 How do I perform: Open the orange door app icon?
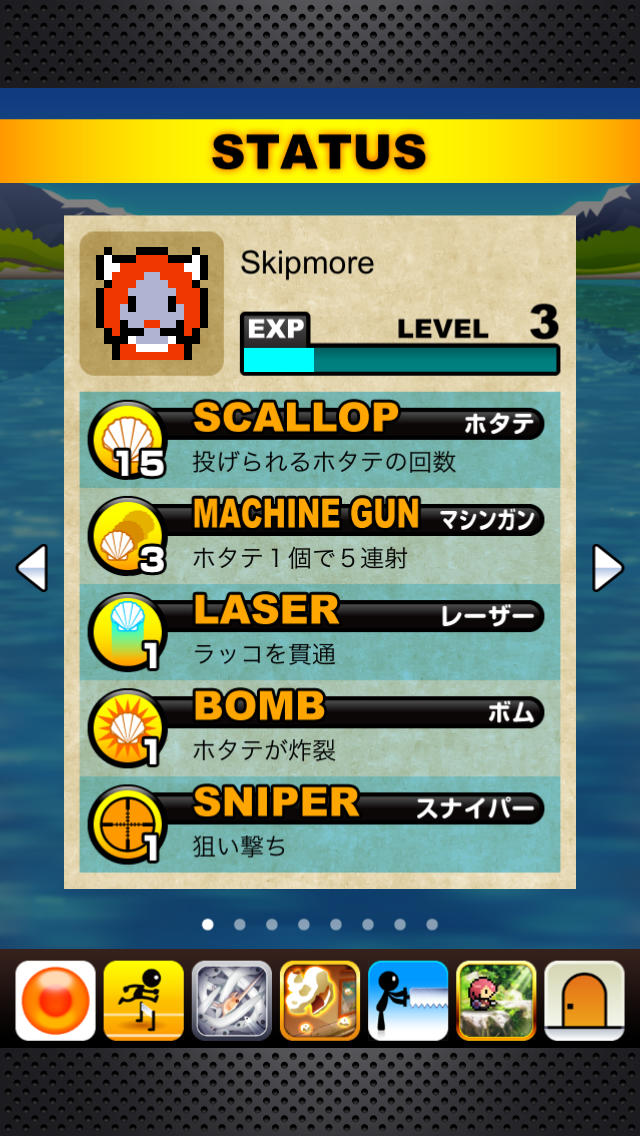point(585,1001)
